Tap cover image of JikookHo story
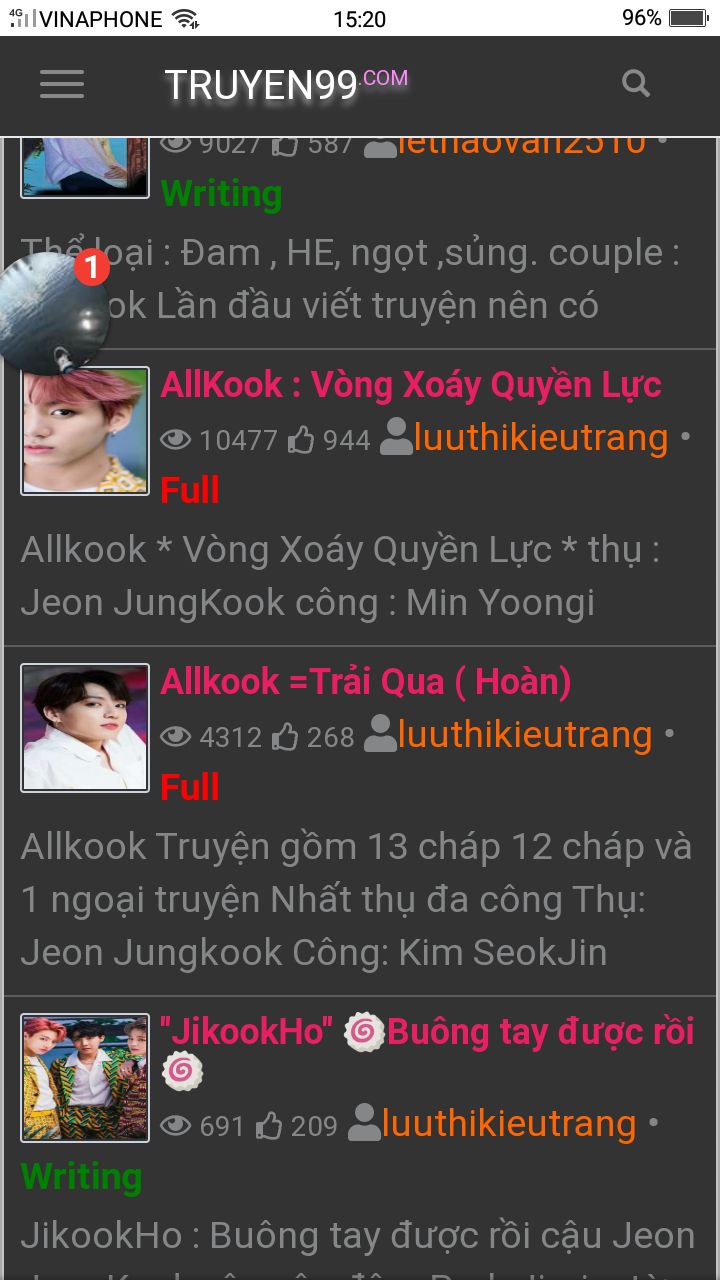 (85, 1078)
